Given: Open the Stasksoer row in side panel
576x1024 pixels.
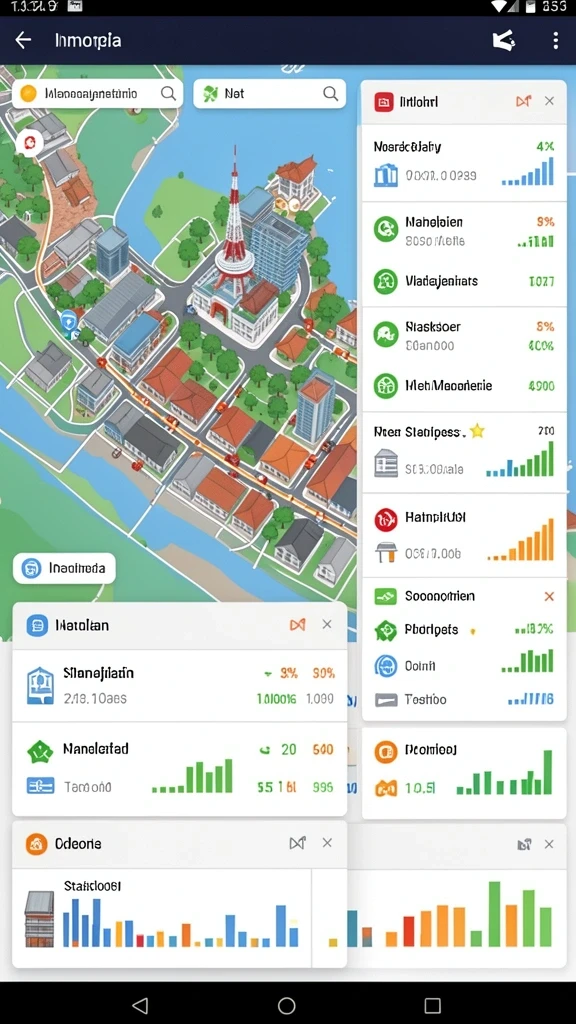Looking at the screenshot, I should coord(464,335).
